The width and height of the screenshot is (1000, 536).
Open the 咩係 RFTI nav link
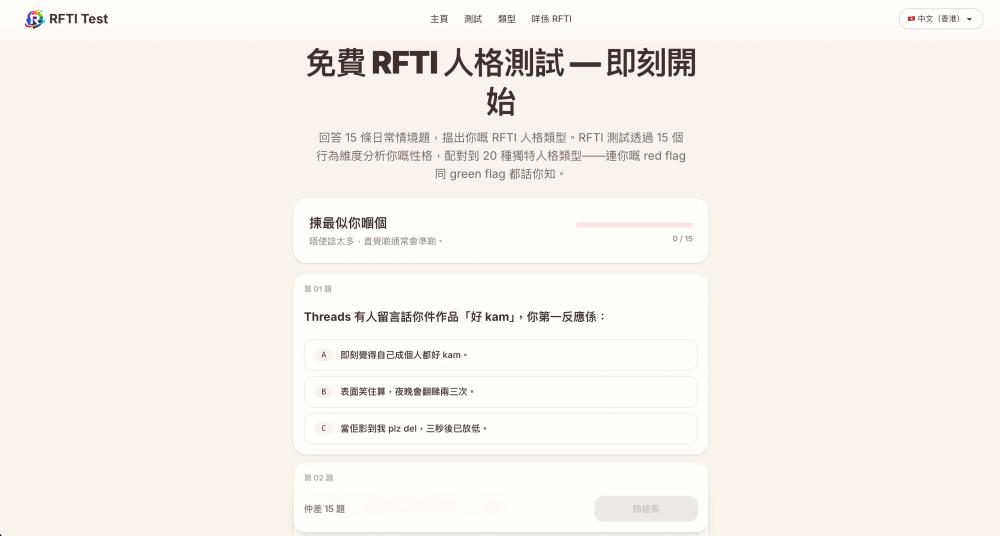(x=552, y=19)
